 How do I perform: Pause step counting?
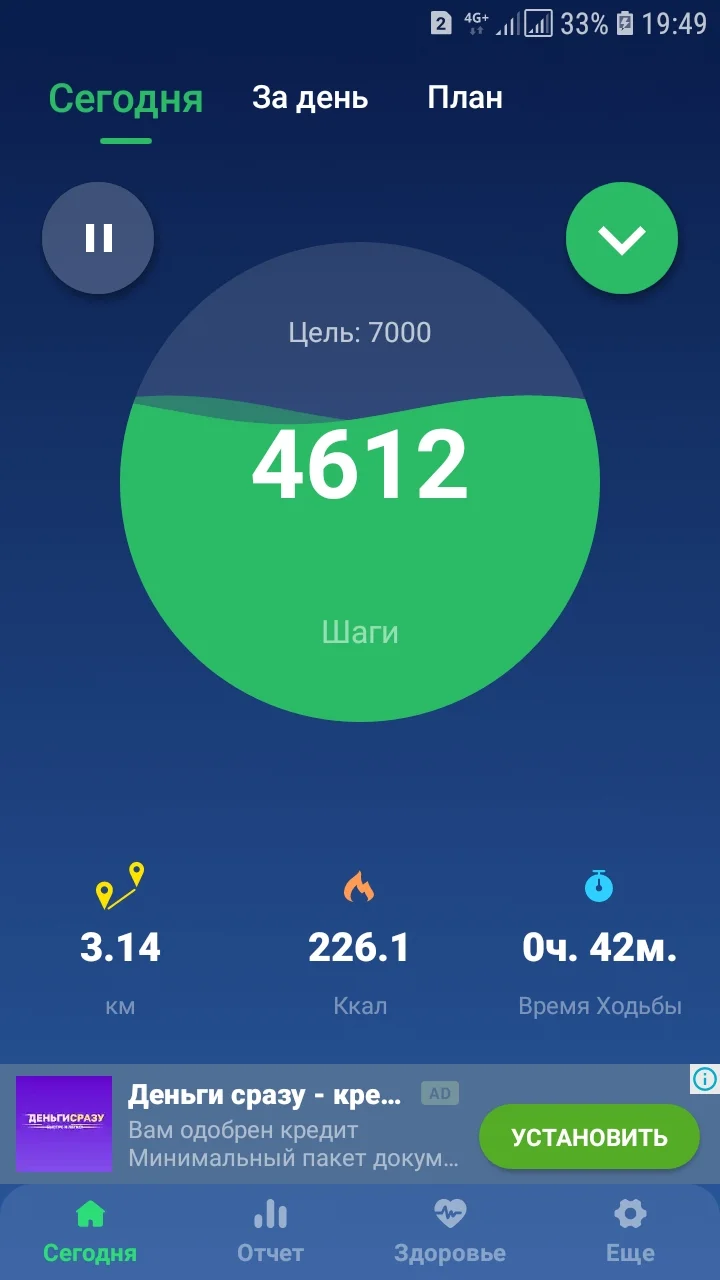click(98, 238)
